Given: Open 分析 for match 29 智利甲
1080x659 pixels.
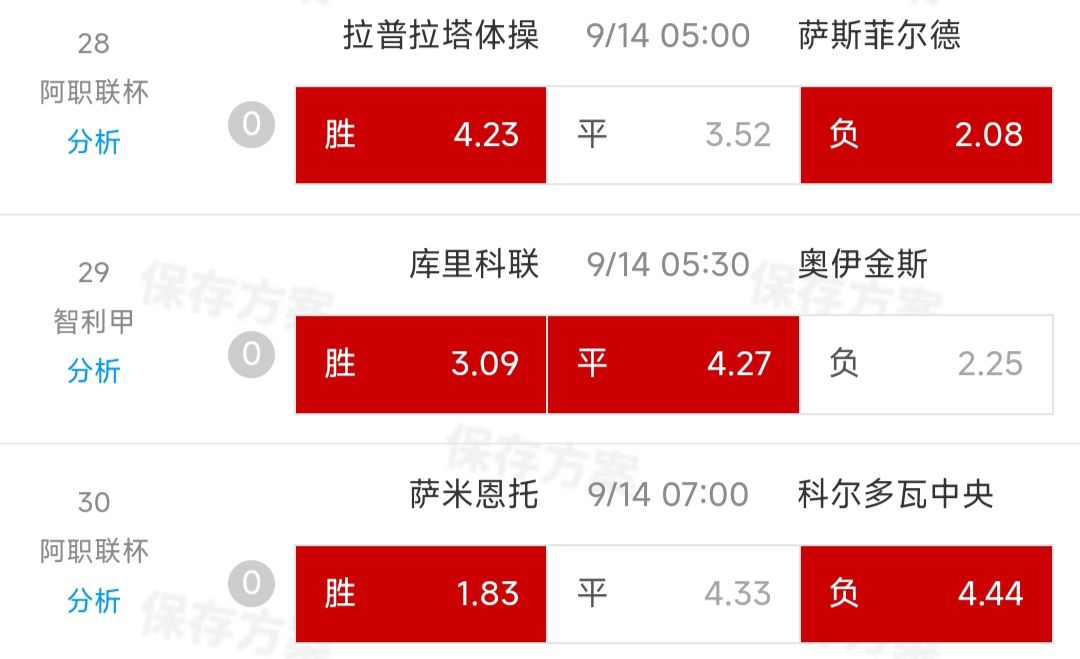Looking at the screenshot, I should coord(94,371).
